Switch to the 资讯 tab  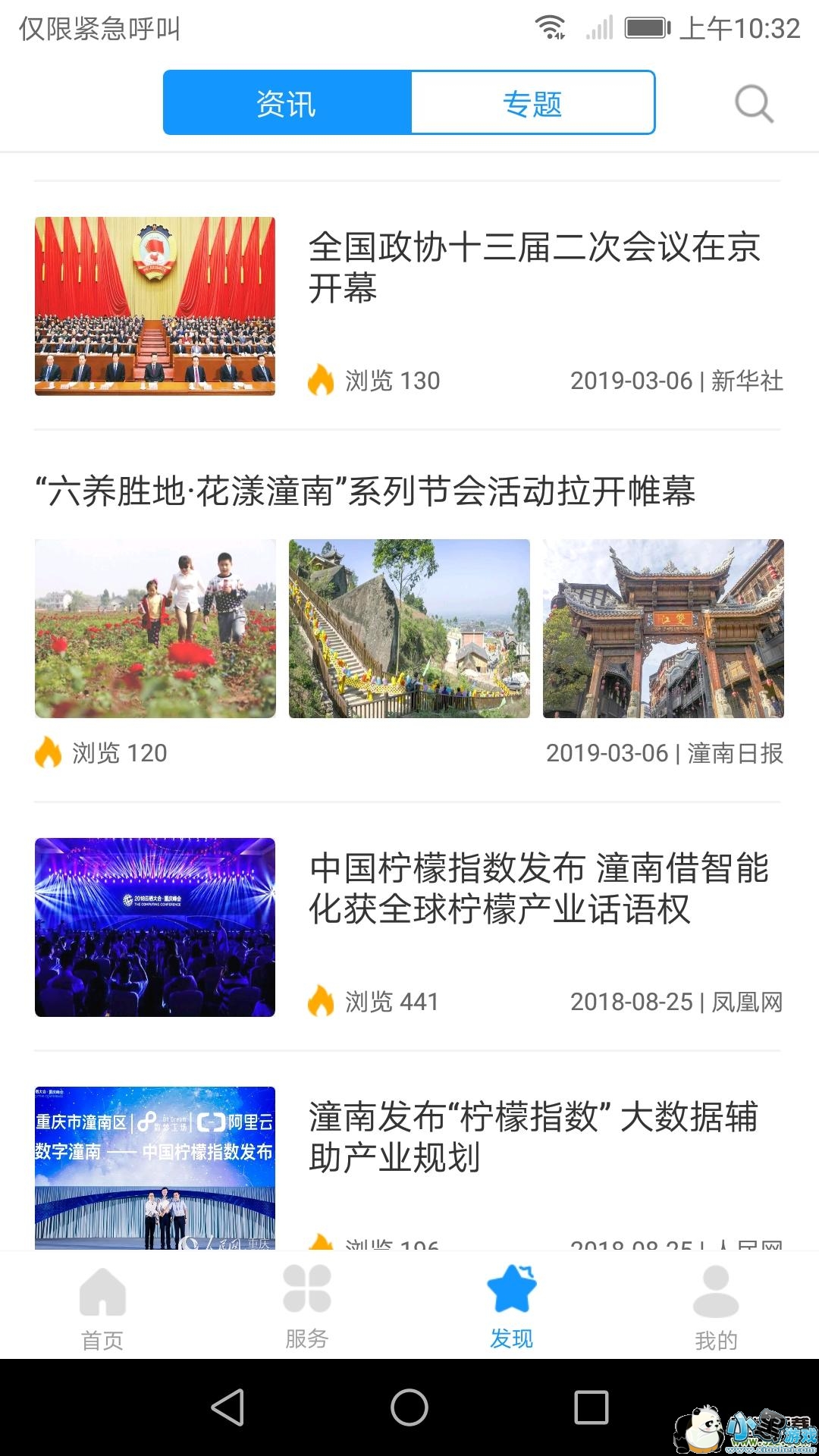click(x=287, y=103)
